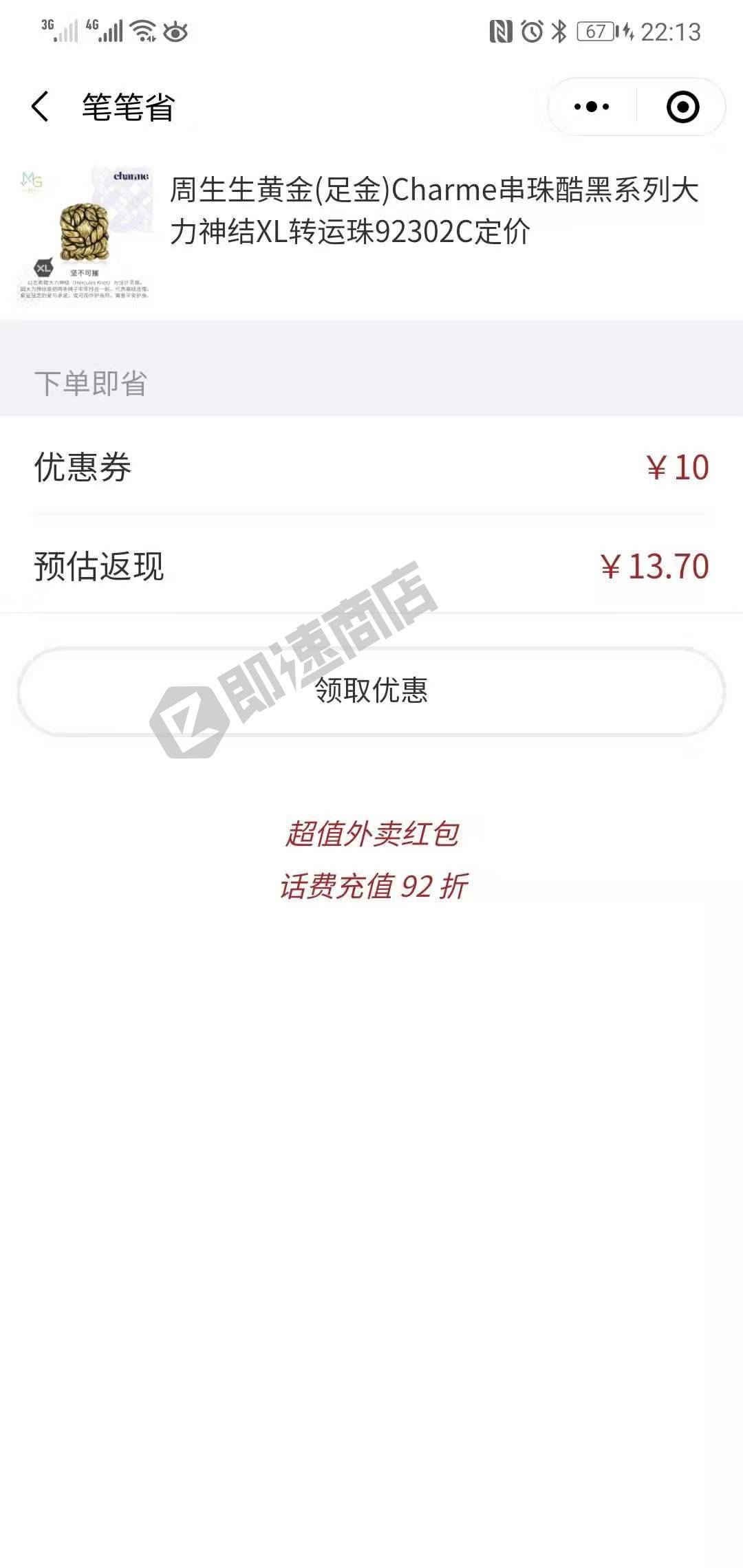Close the mini program with the circle icon
743x1568 pixels.
point(682,107)
